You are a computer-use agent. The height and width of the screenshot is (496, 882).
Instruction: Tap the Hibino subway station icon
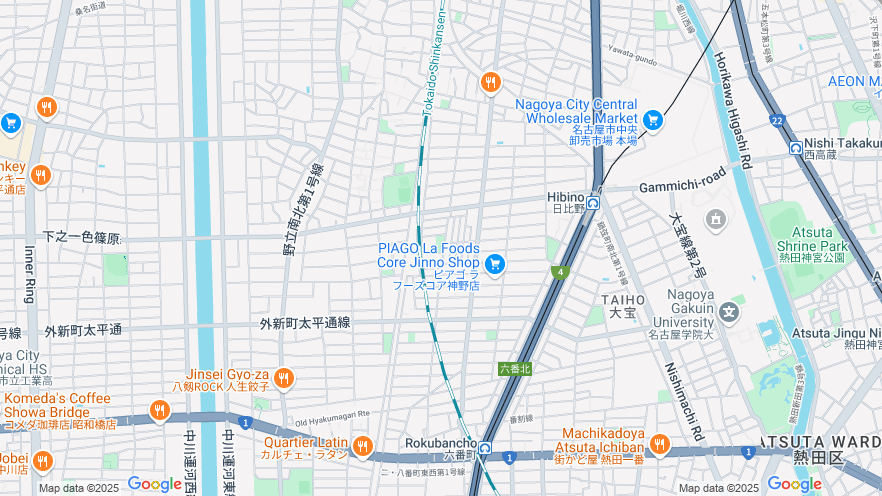click(593, 202)
